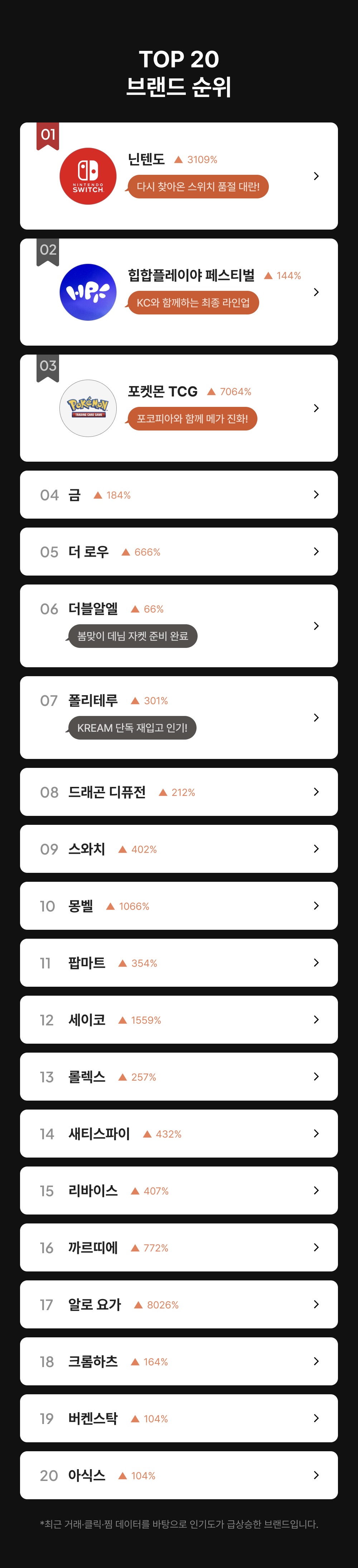Open the 세이코 brand row

tap(178, 1020)
